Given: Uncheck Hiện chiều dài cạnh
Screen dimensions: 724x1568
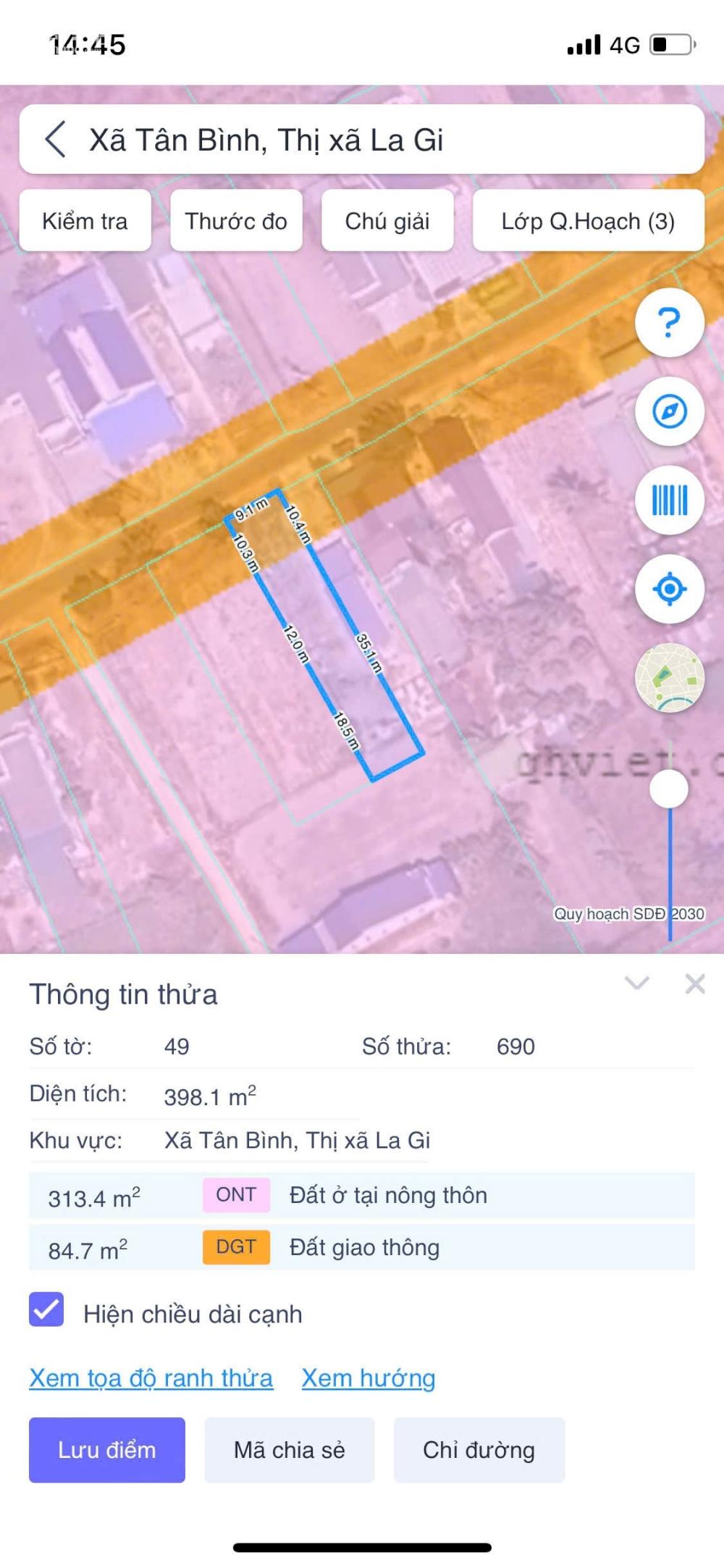Looking at the screenshot, I should (x=46, y=1310).
